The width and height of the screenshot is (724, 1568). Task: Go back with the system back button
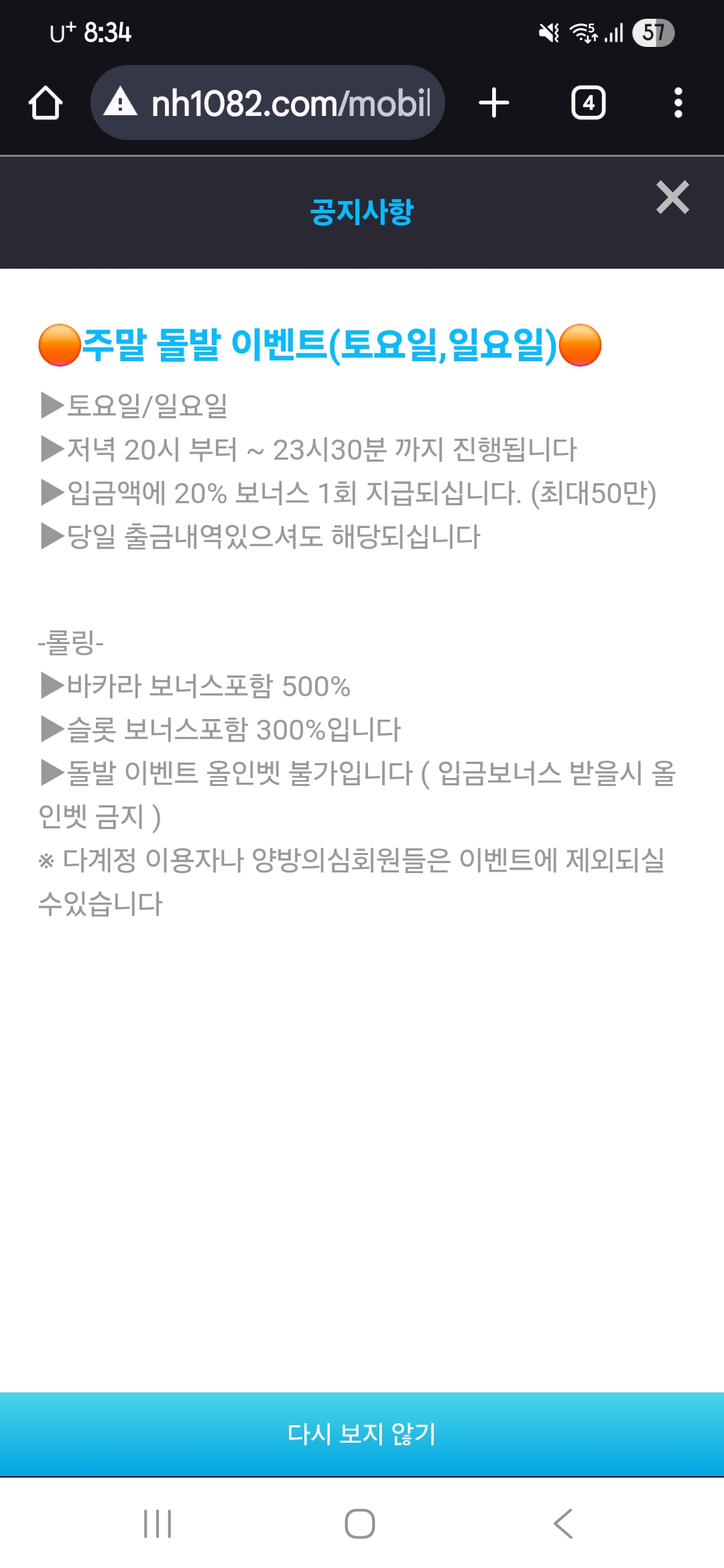click(x=563, y=1524)
